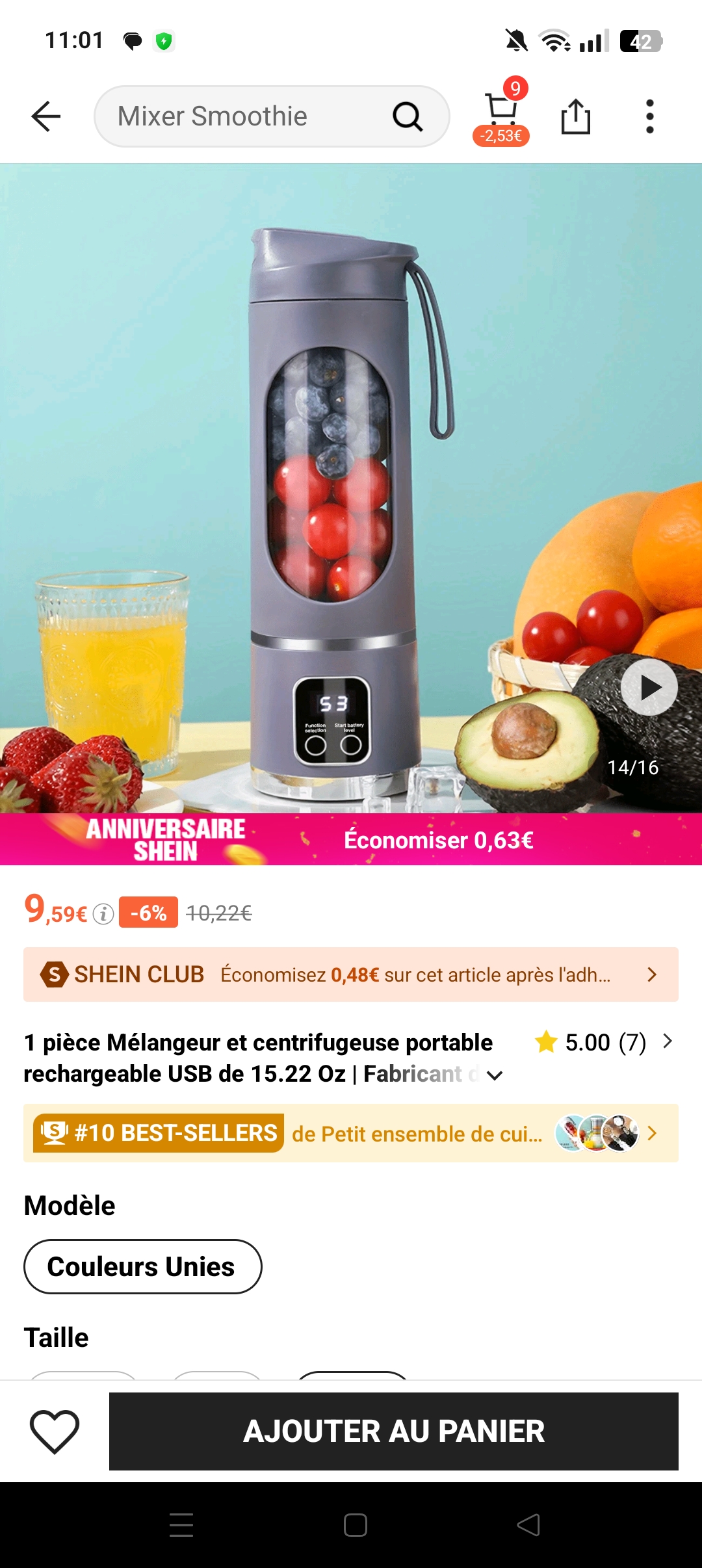Select the Couleurs Unies model
The height and width of the screenshot is (1568, 702).
point(142,1266)
